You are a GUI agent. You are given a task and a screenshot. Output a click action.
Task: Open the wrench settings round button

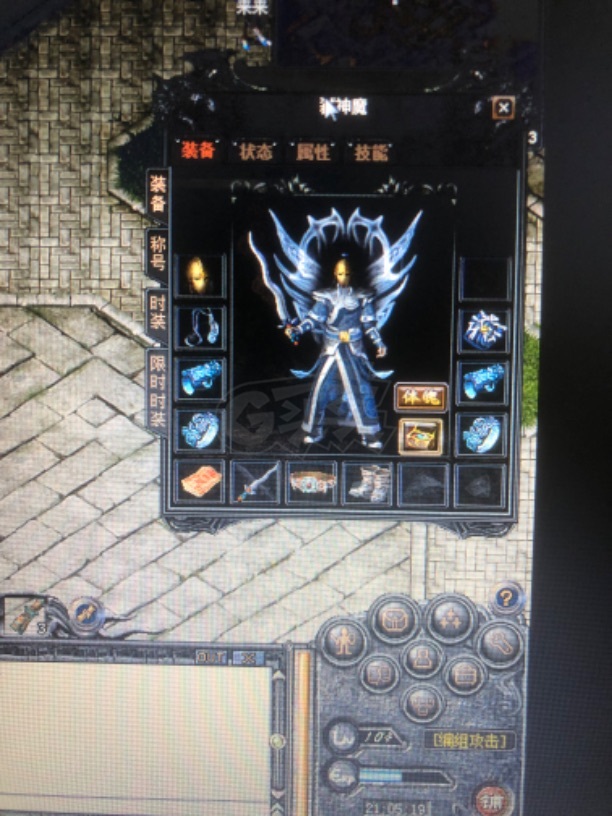coord(500,643)
